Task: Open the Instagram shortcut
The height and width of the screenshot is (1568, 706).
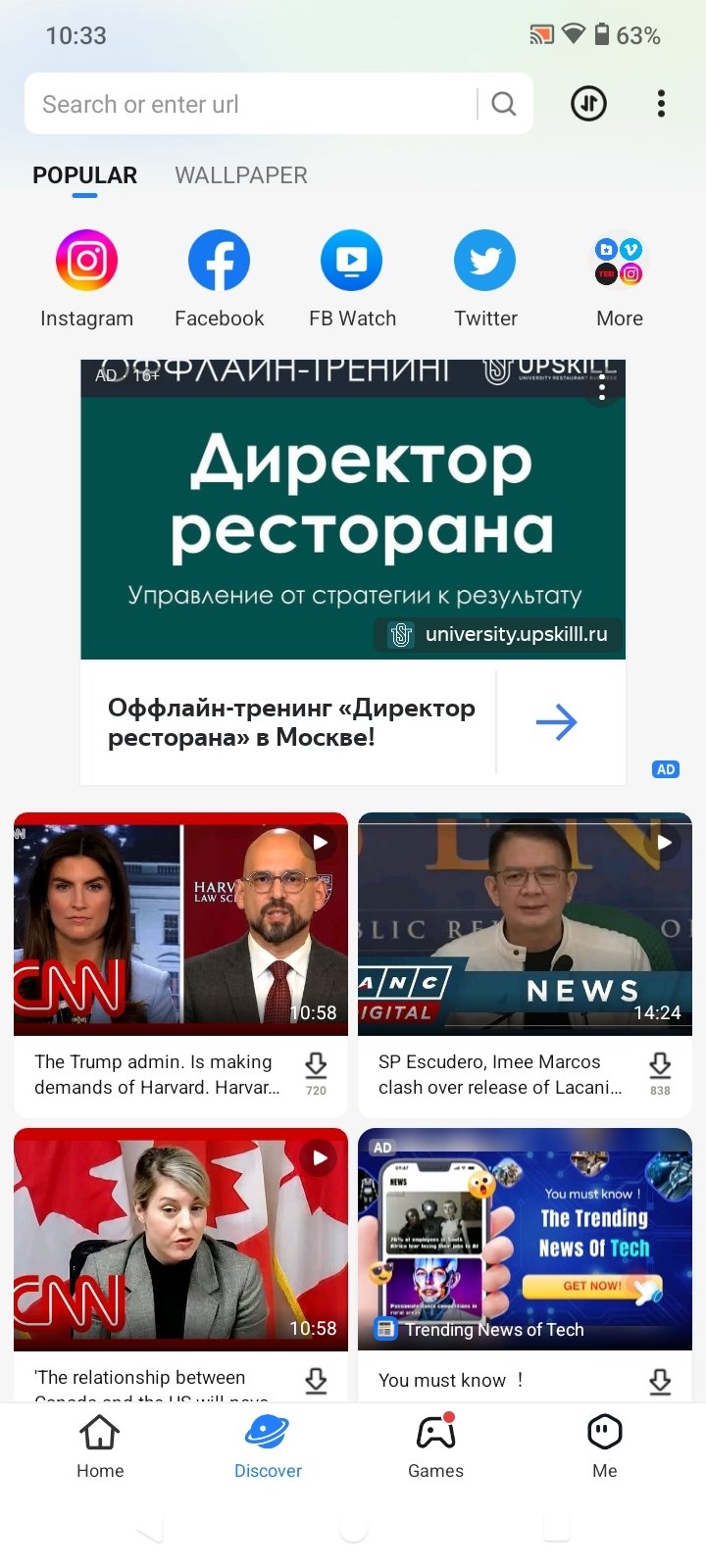Action: (86, 279)
